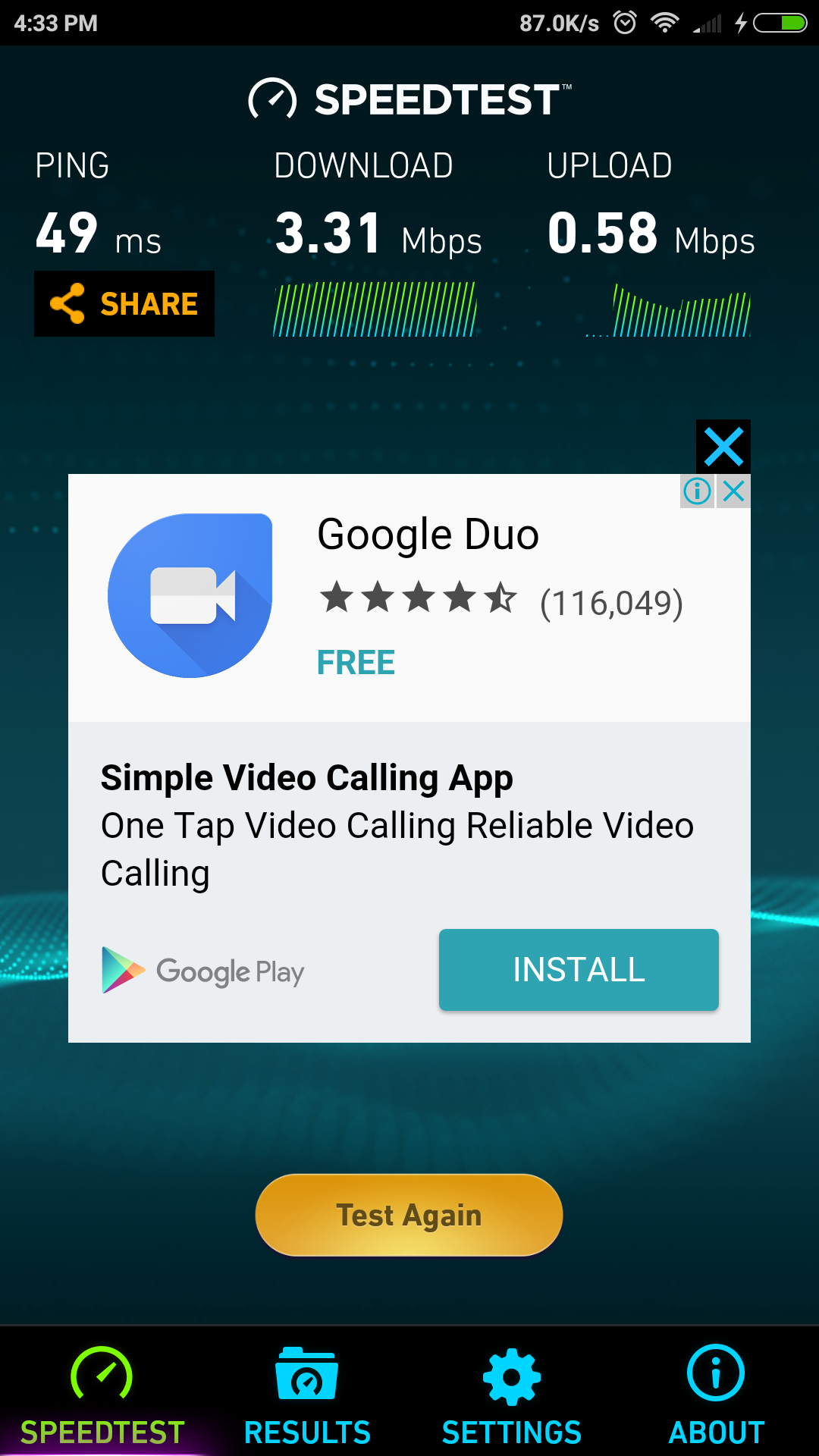Switch to the Results tab
The width and height of the screenshot is (819, 1456).
click(x=307, y=1394)
